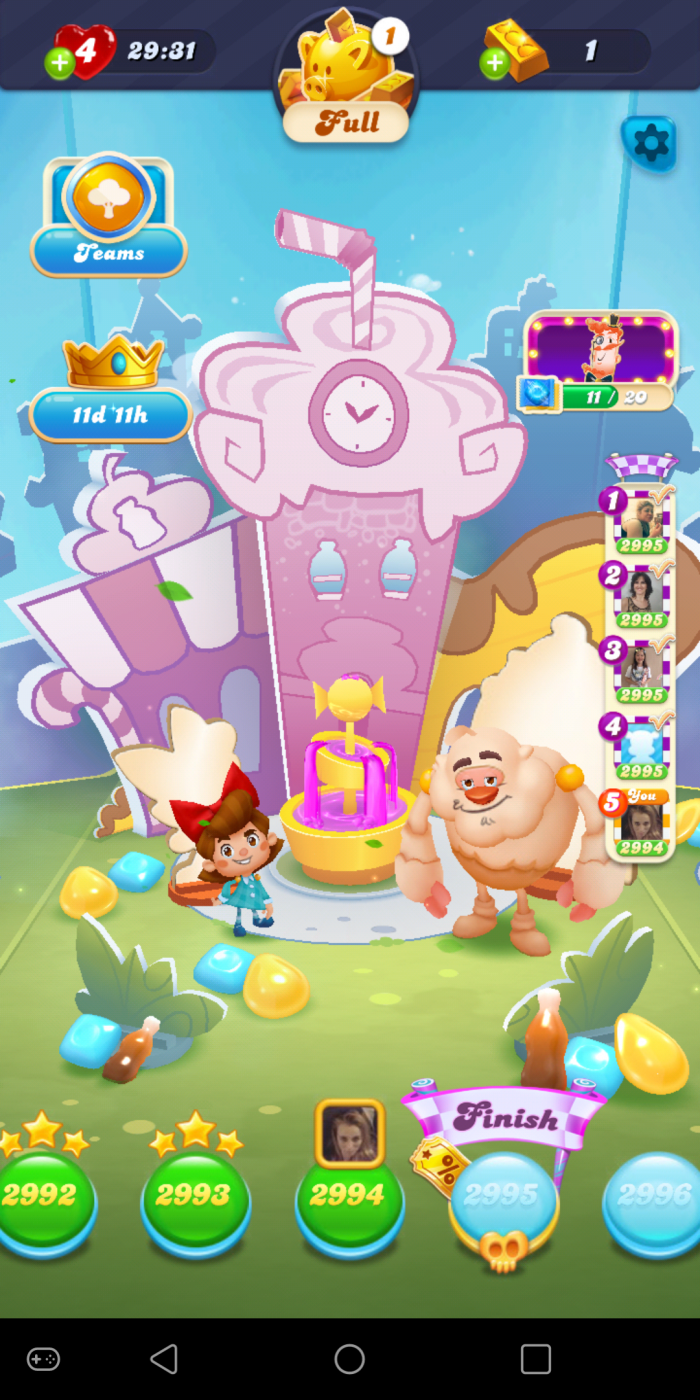The image size is (700, 1400).
Task: Add more lives with the plus icon
Action: tap(60, 63)
